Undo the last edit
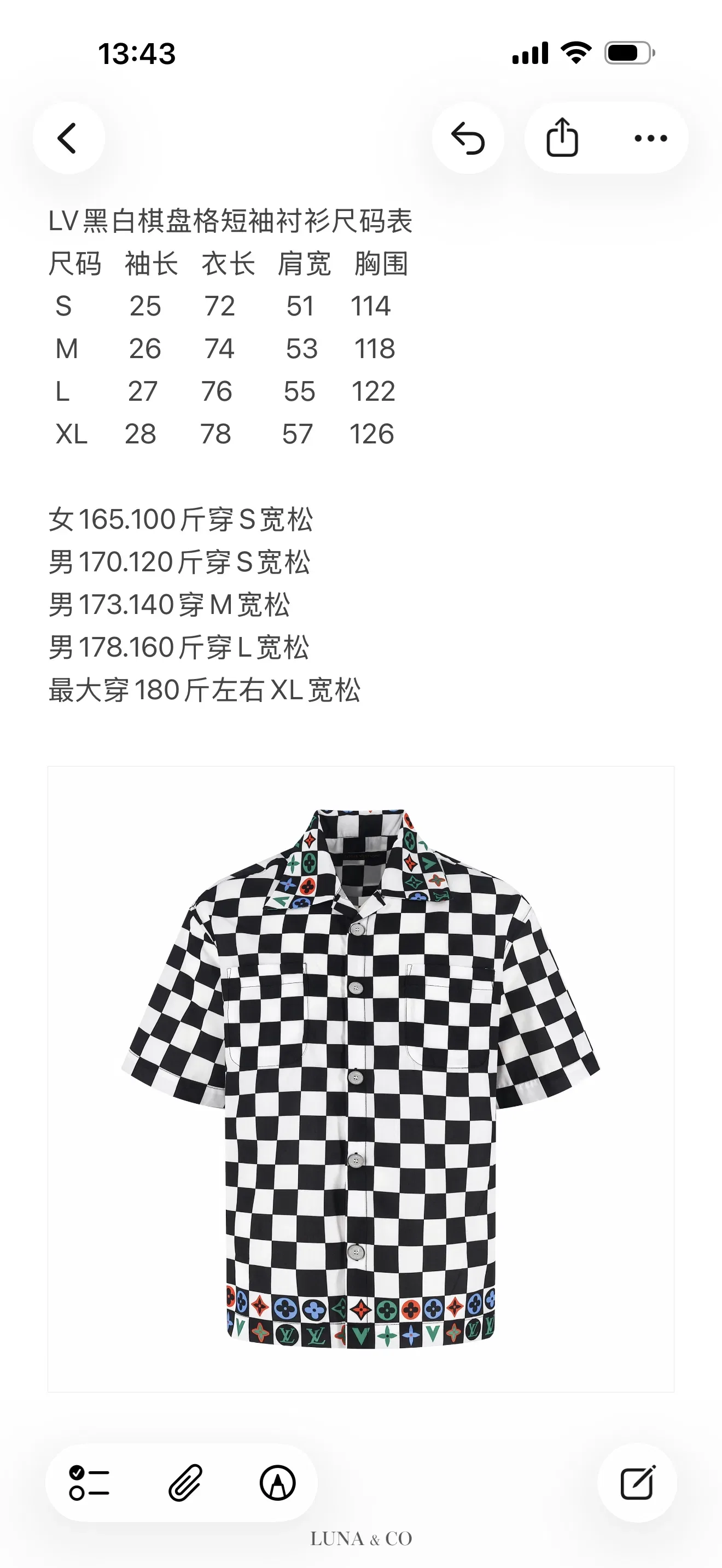 pos(468,138)
